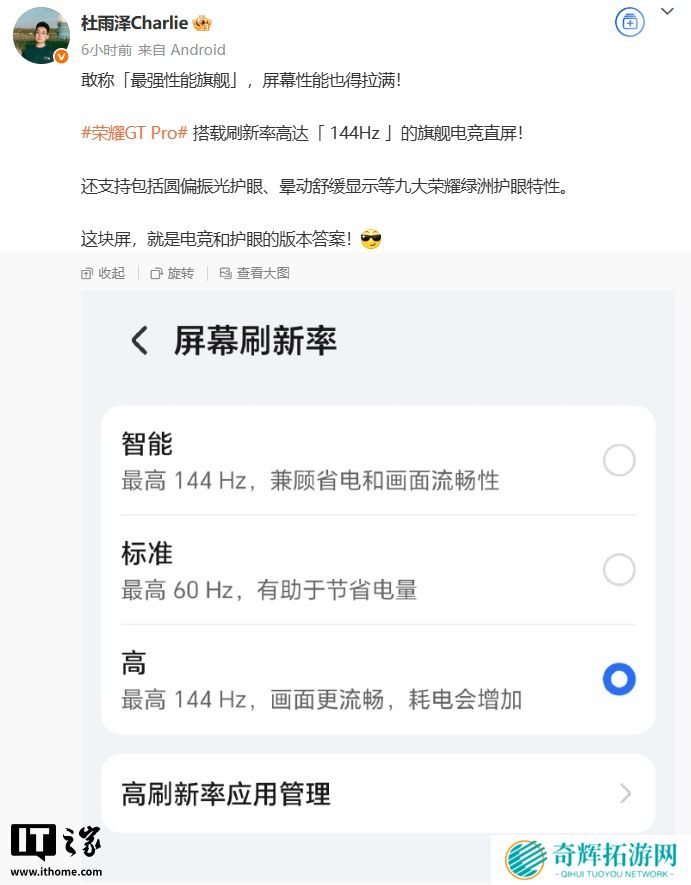
Task: Open the #荣耀GT Pro# hashtag
Action: coord(134,132)
